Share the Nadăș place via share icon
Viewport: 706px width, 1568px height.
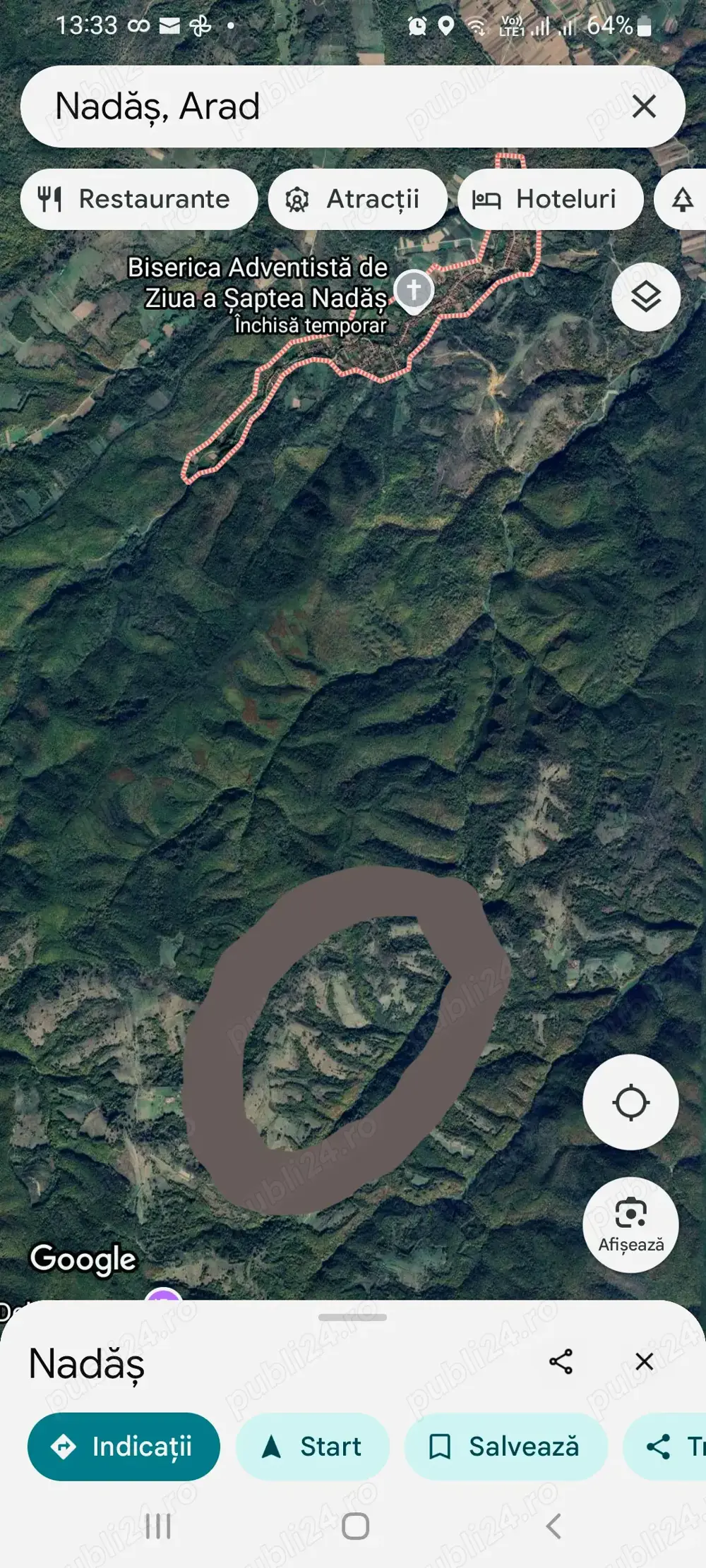pos(561,1361)
